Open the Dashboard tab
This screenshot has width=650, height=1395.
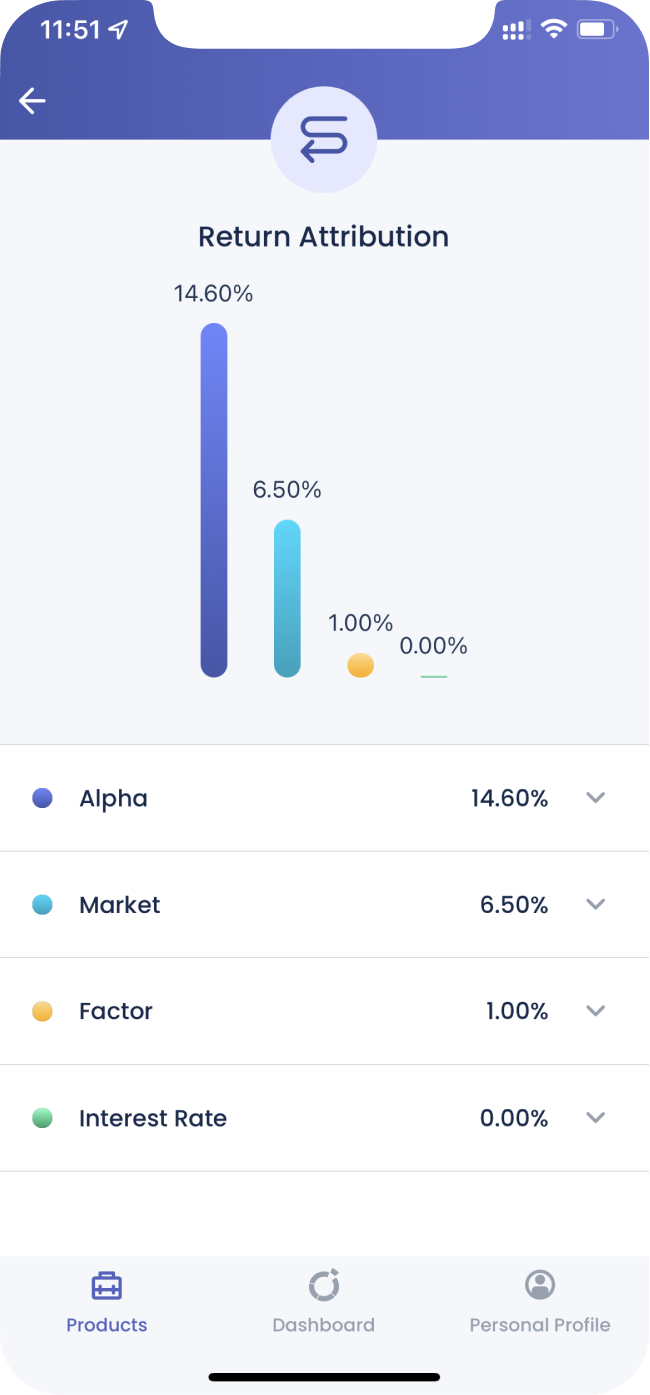pyautogui.click(x=324, y=1302)
